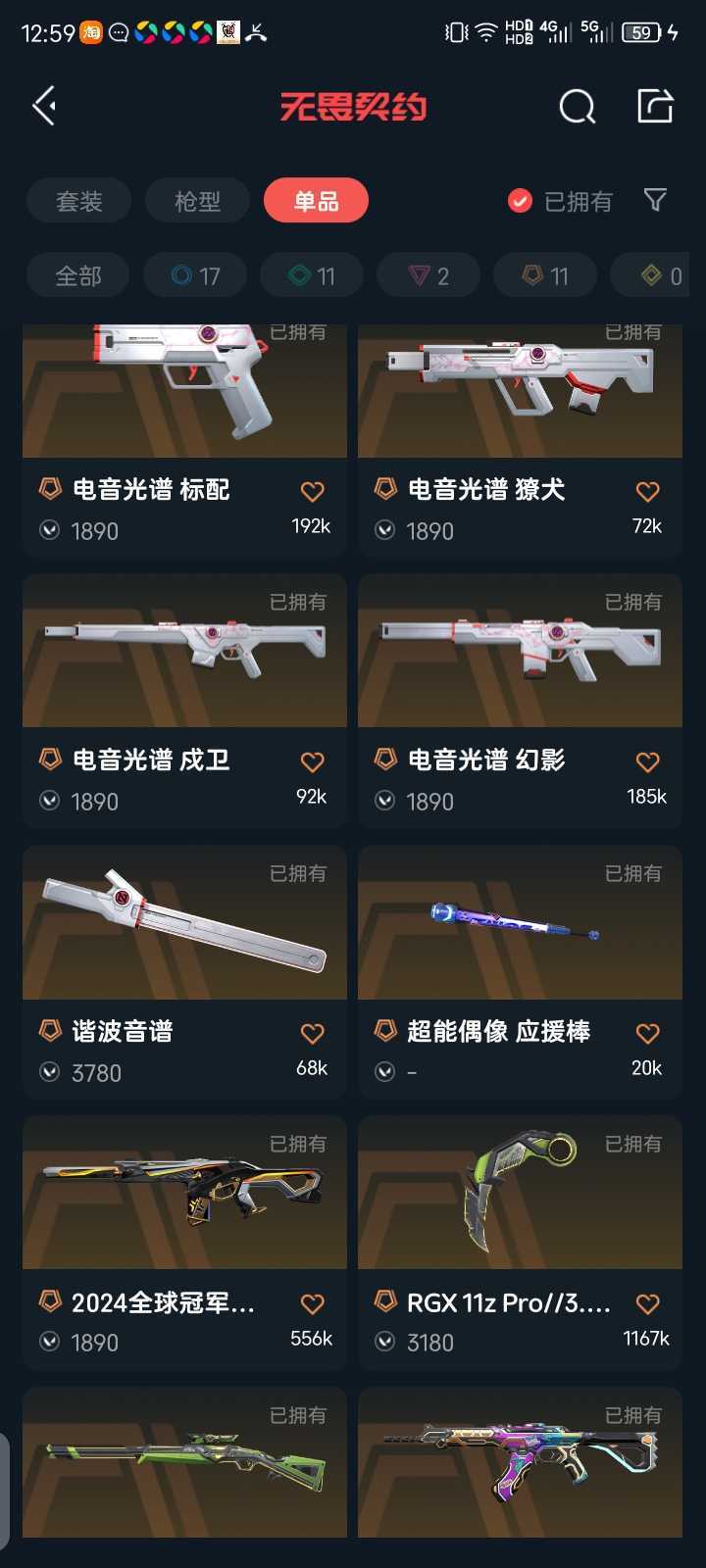Switch to the 枪型 tab

click(x=197, y=201)
